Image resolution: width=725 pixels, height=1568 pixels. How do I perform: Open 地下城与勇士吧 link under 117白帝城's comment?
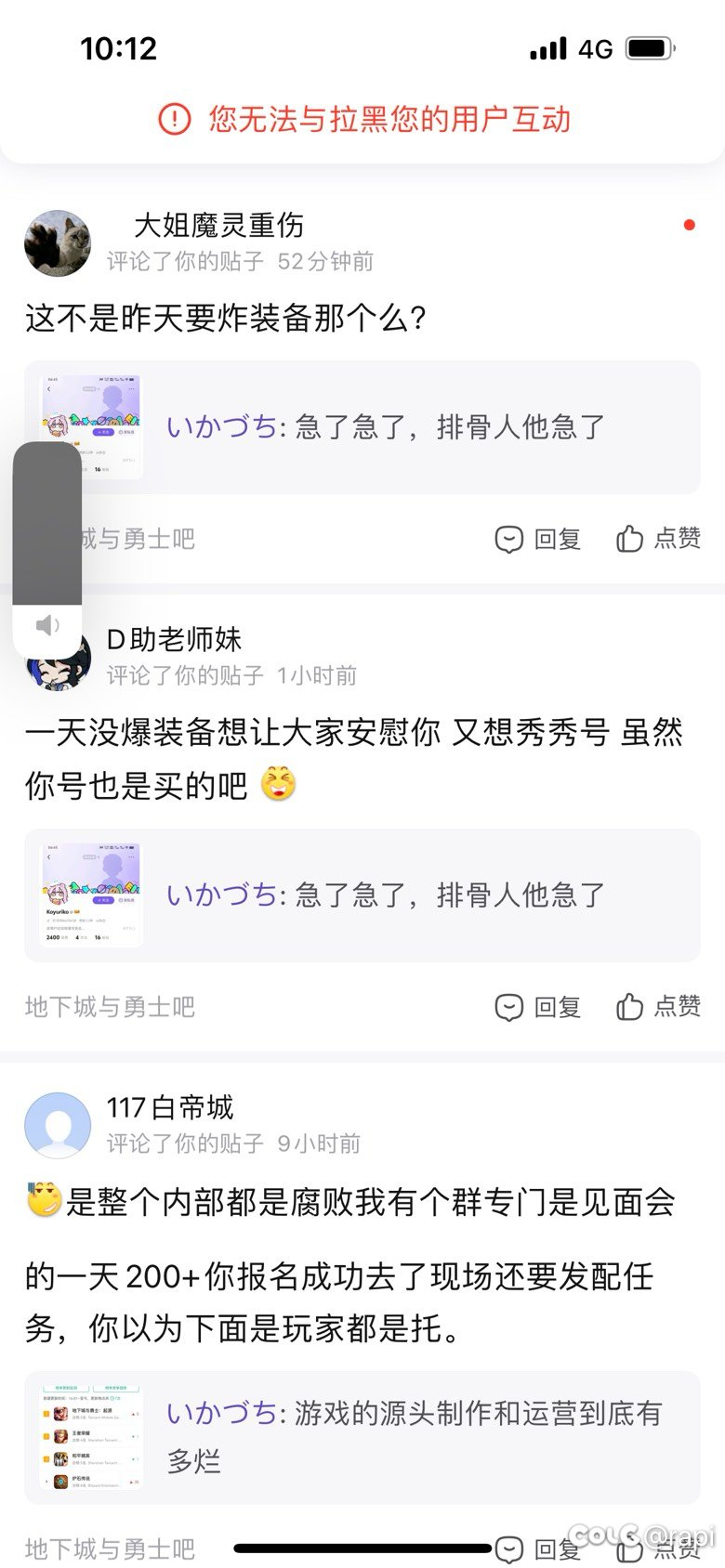pos(110,1548)
